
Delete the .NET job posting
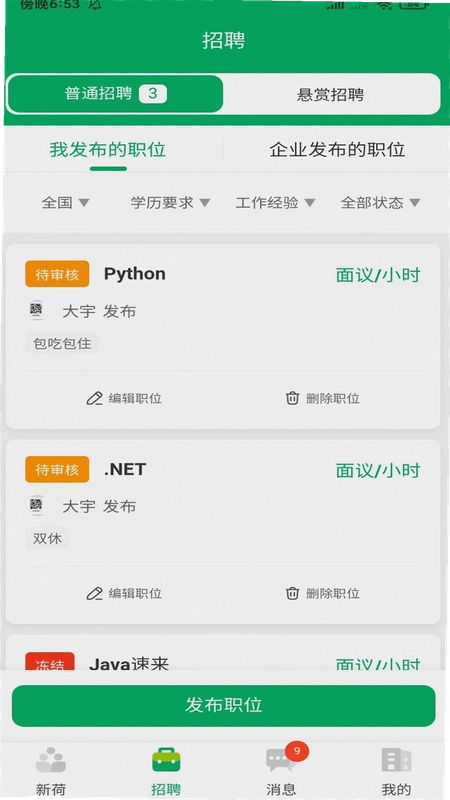tap(322, 593)
